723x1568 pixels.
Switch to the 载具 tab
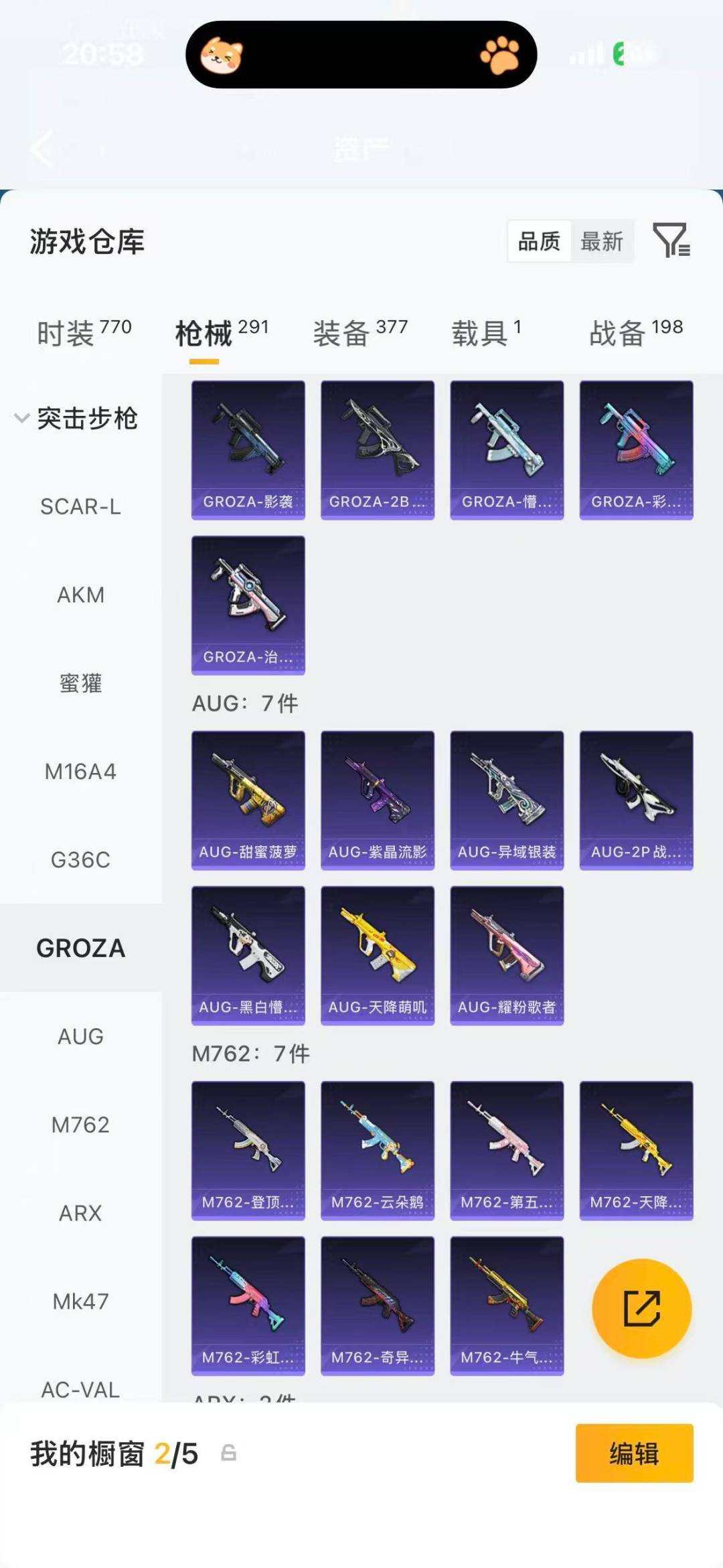pyautogui.click(x=486, y=333)
